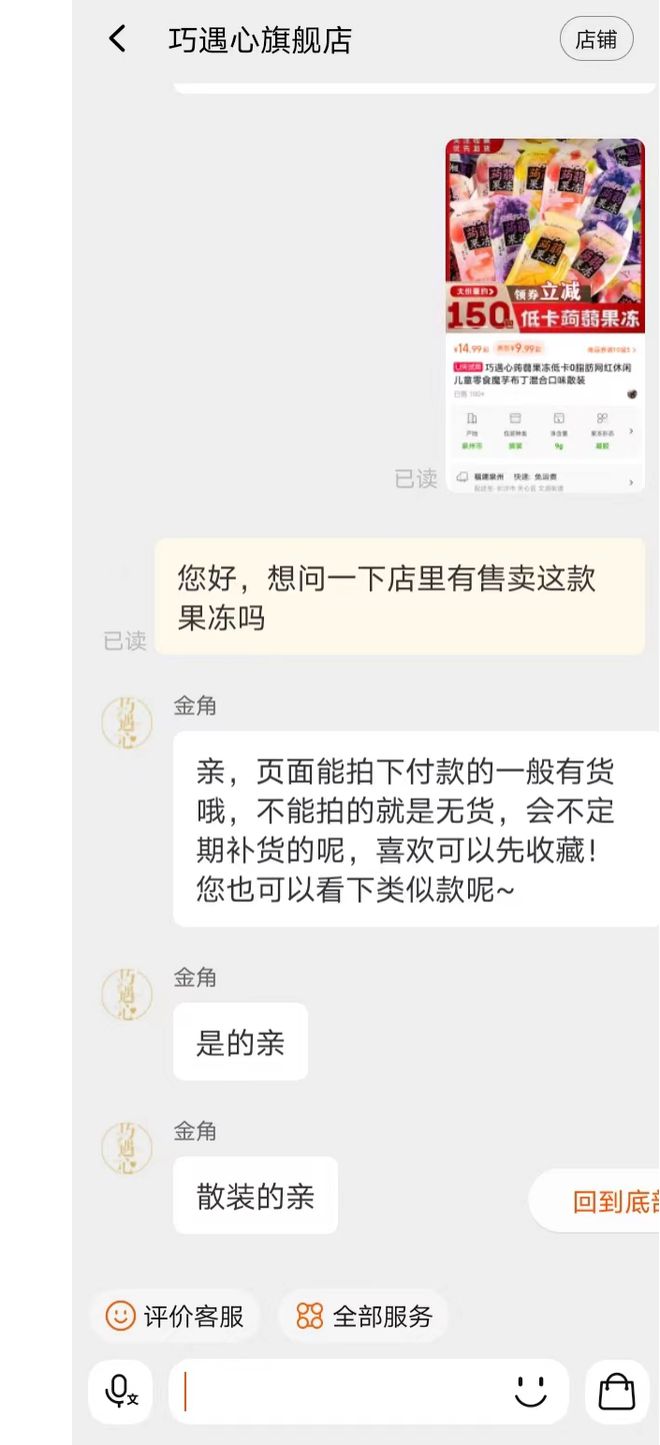This screenshot has width=660, height=1445.
Task: Open the shared 蒟蒻果冻 product card
Action: (x=545, y=315)
